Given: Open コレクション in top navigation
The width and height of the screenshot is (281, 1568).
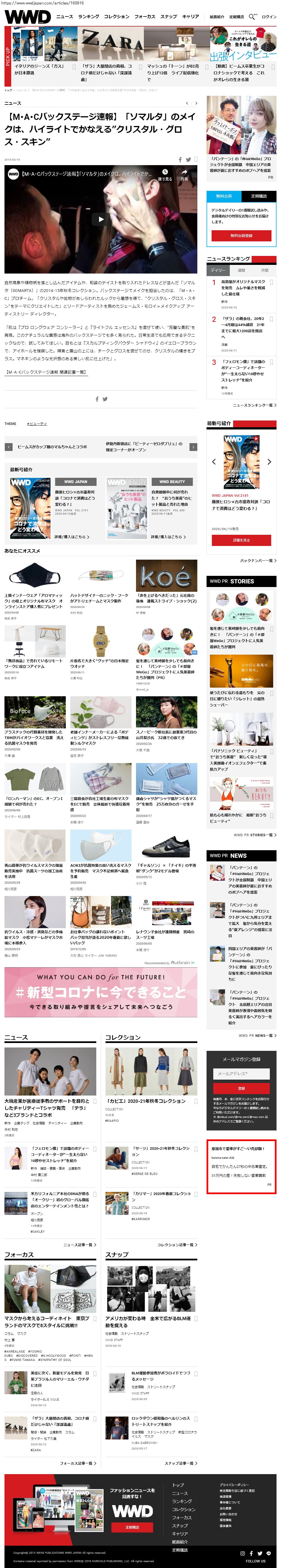Looking at the screenshot, I should (x=116, y=16).
